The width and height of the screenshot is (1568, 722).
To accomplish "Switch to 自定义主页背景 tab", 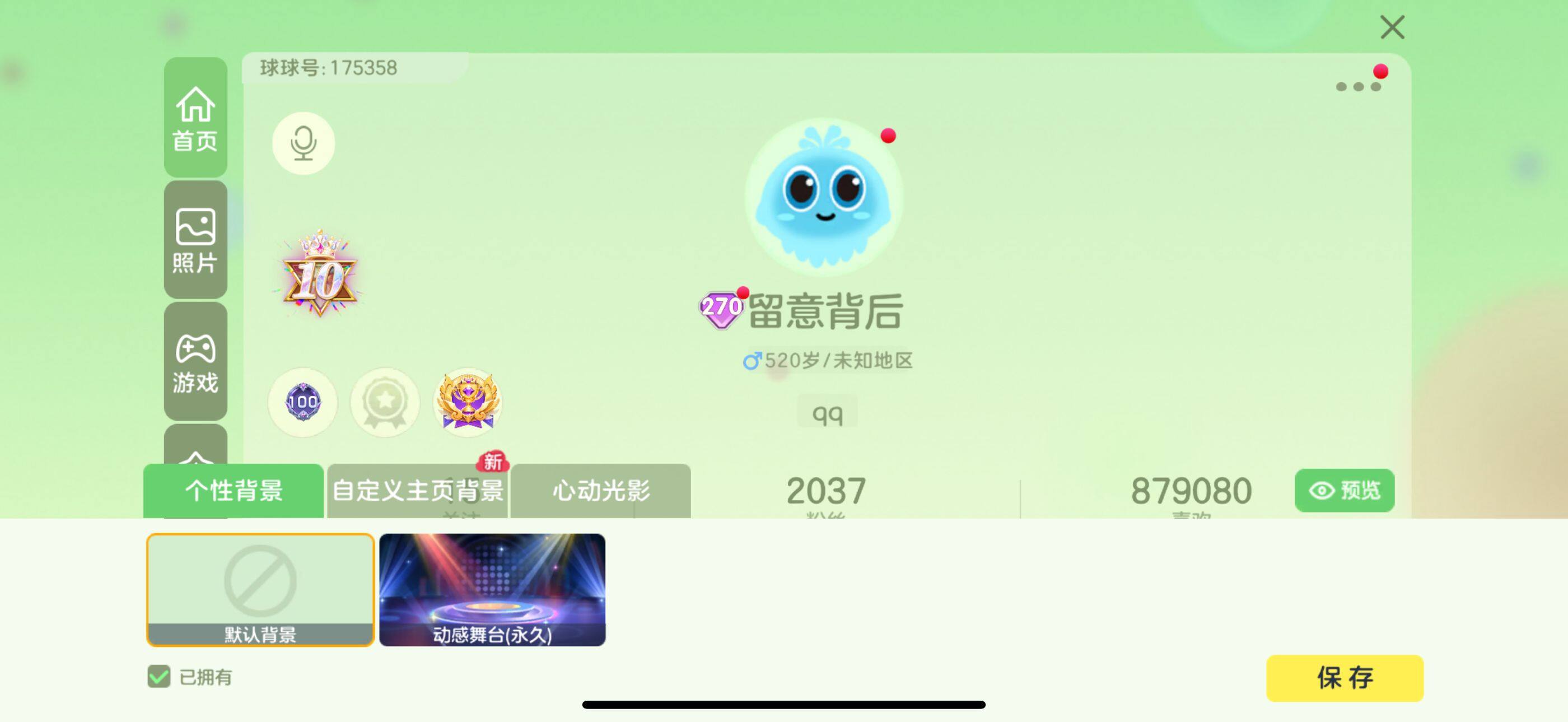I will click(418, 491).
